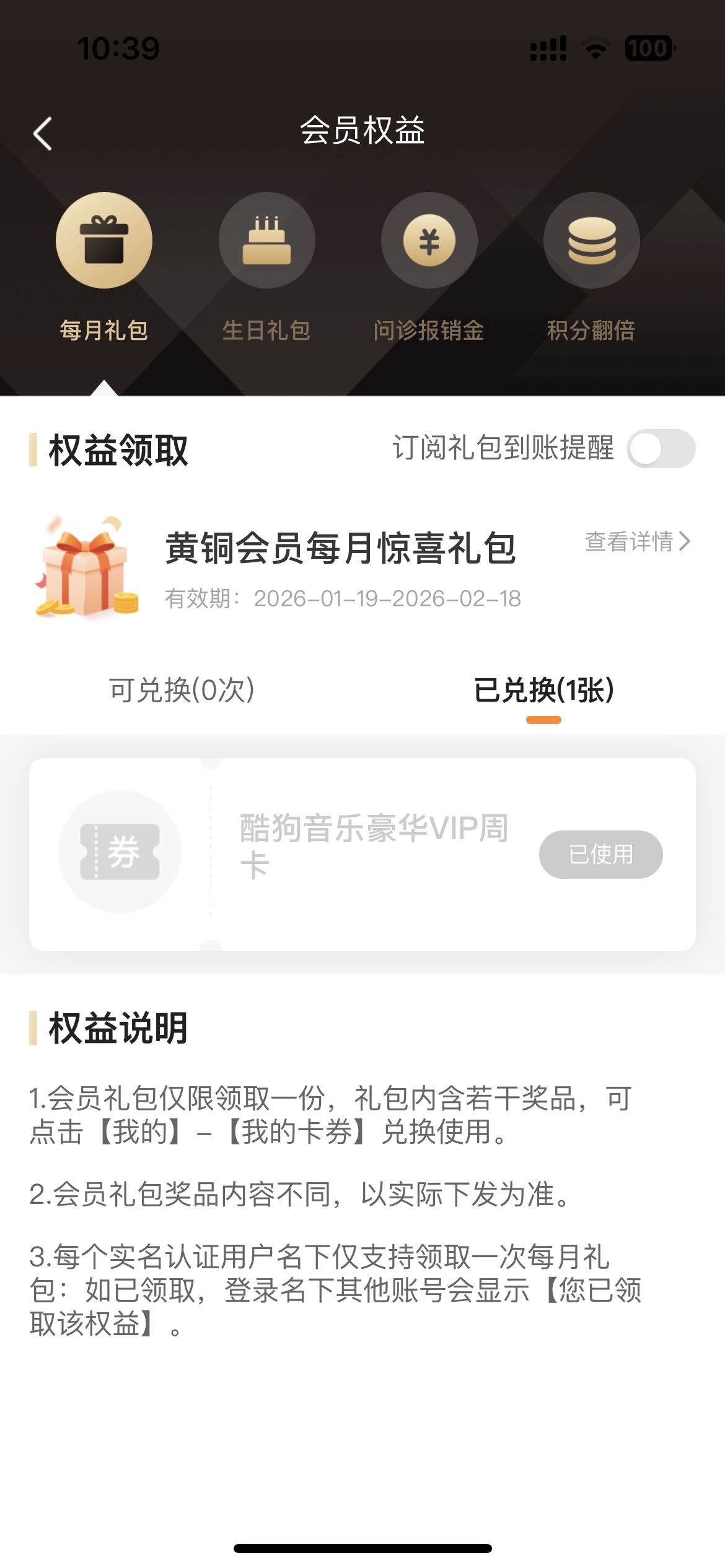The height and width of the screenshot is (1568, 725).
Task: Open the 问诊报销金 tab
Action: [429, 266]
